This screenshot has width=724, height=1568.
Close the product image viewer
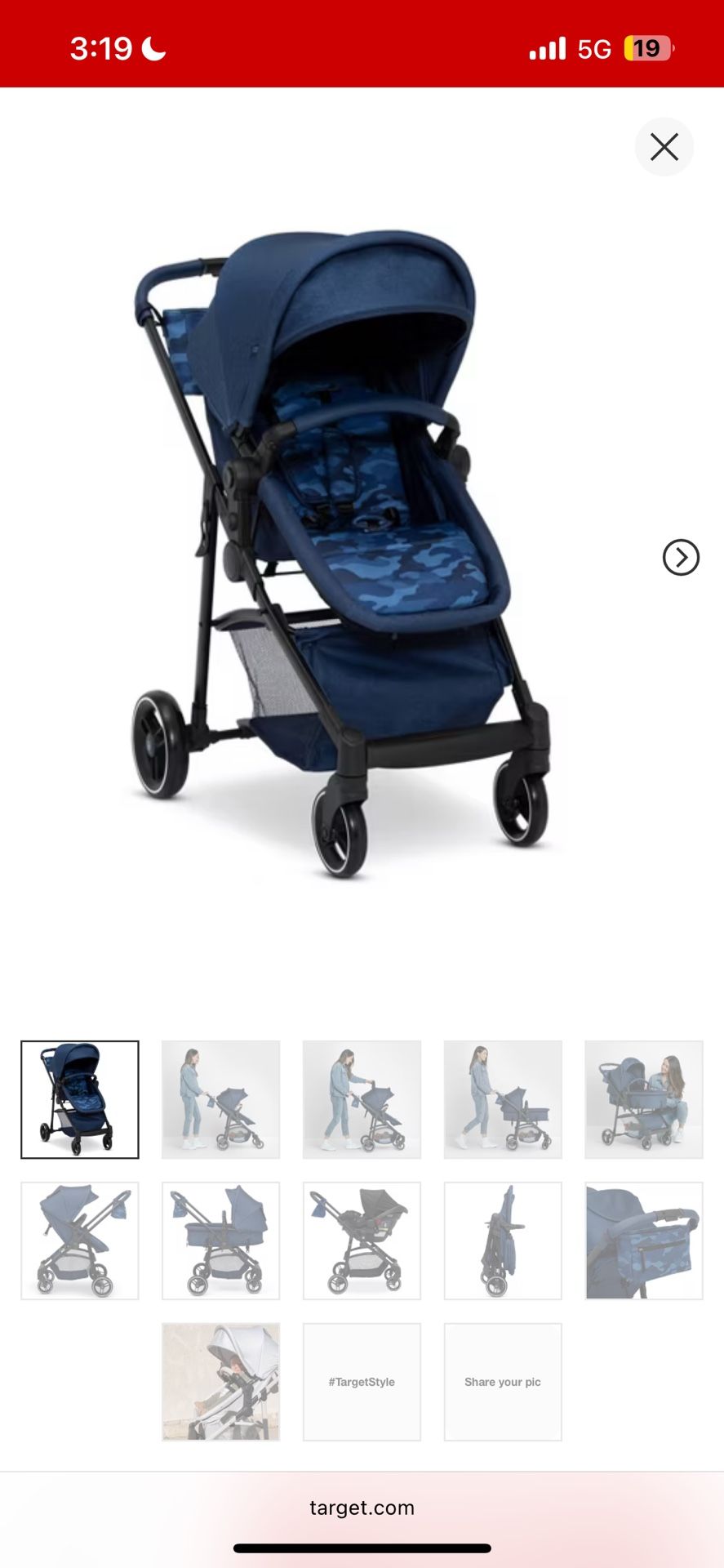(664, 147)
